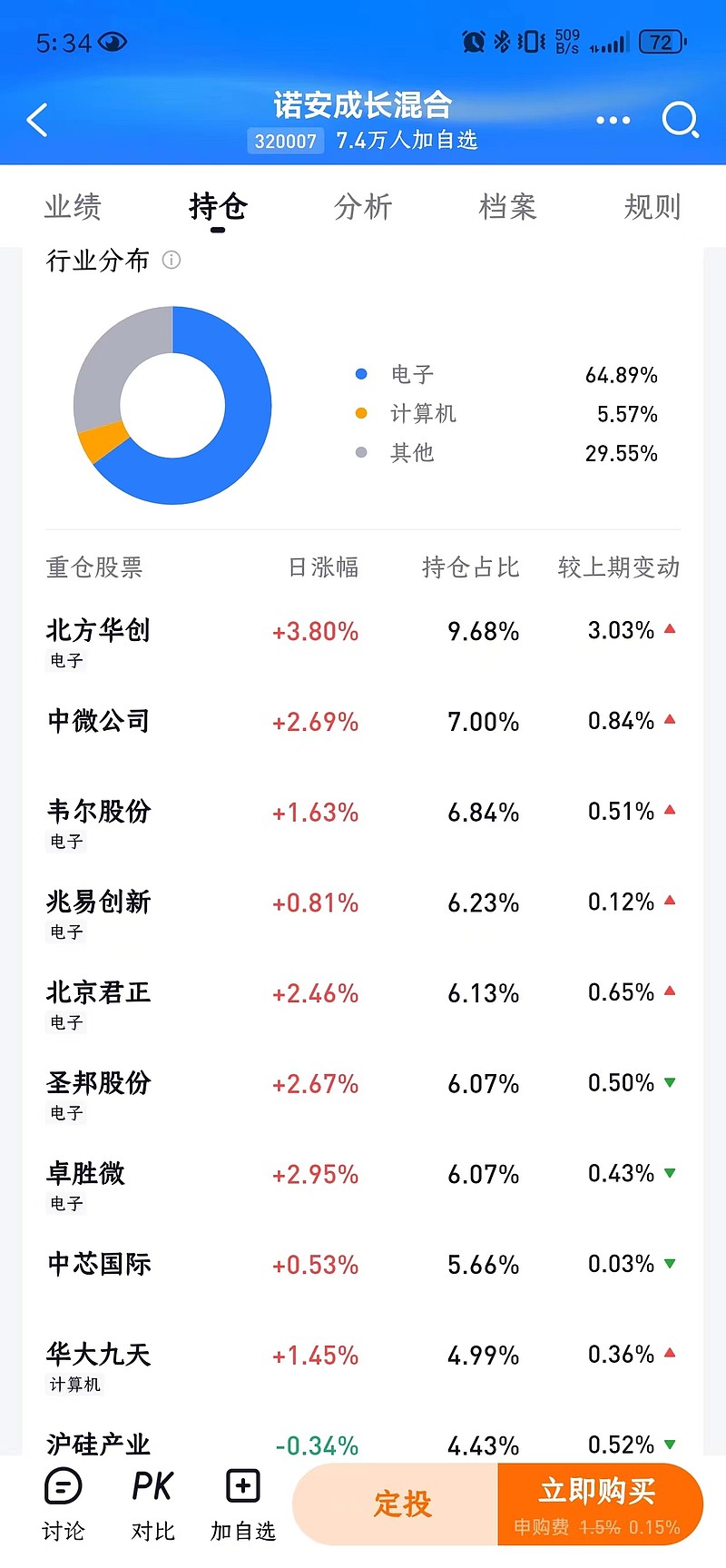Select the stock 北方华创

[96, 631]
